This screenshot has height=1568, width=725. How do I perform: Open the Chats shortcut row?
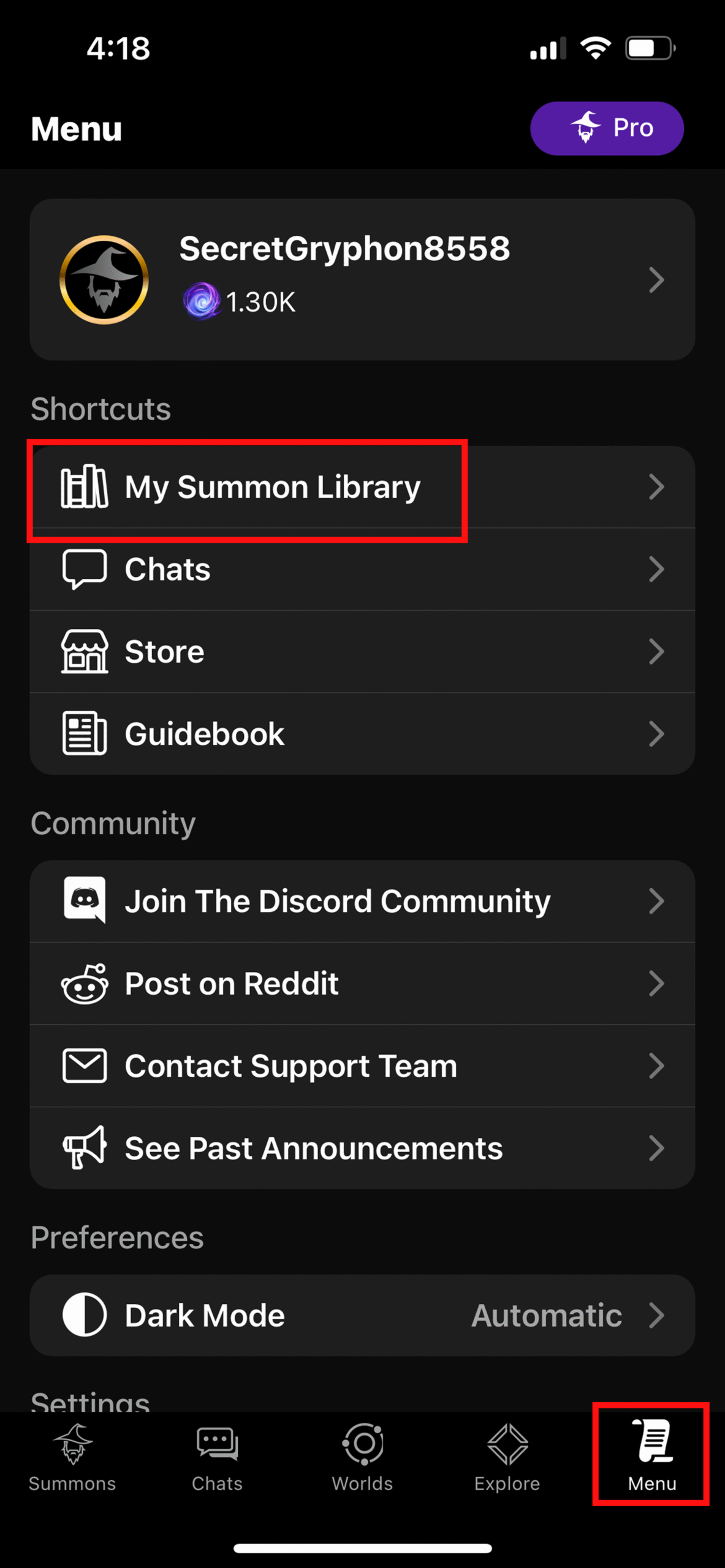tap(362, 570)
